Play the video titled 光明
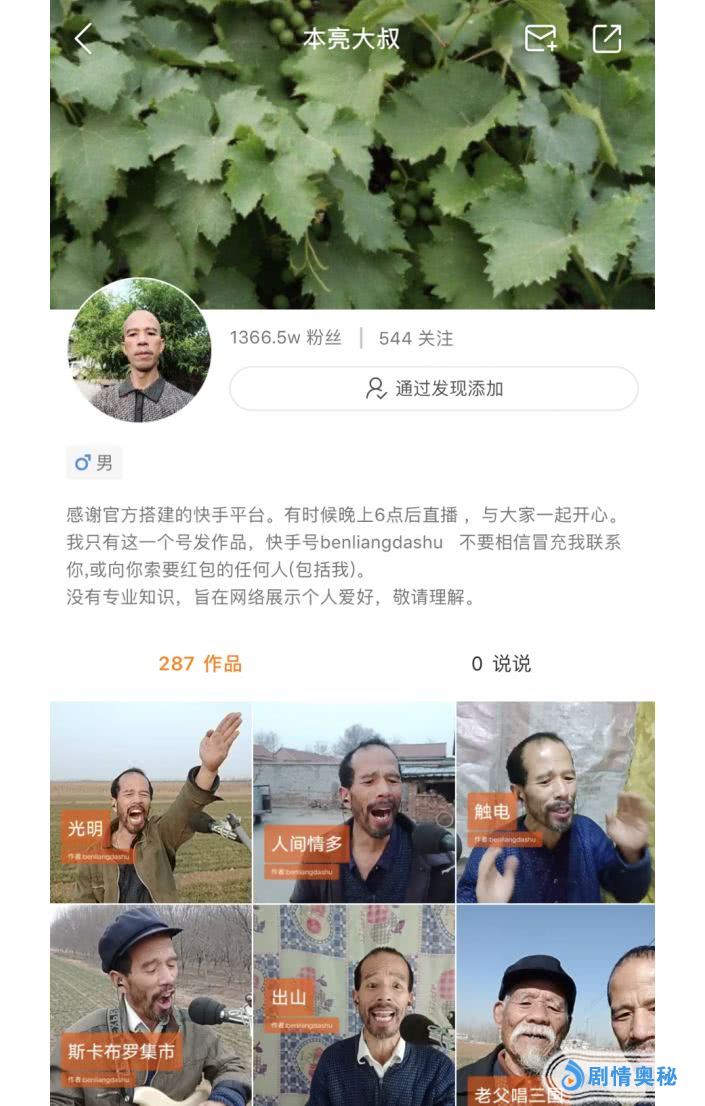The width and height of the screenshot is (705, 1106). pos(150,802)
